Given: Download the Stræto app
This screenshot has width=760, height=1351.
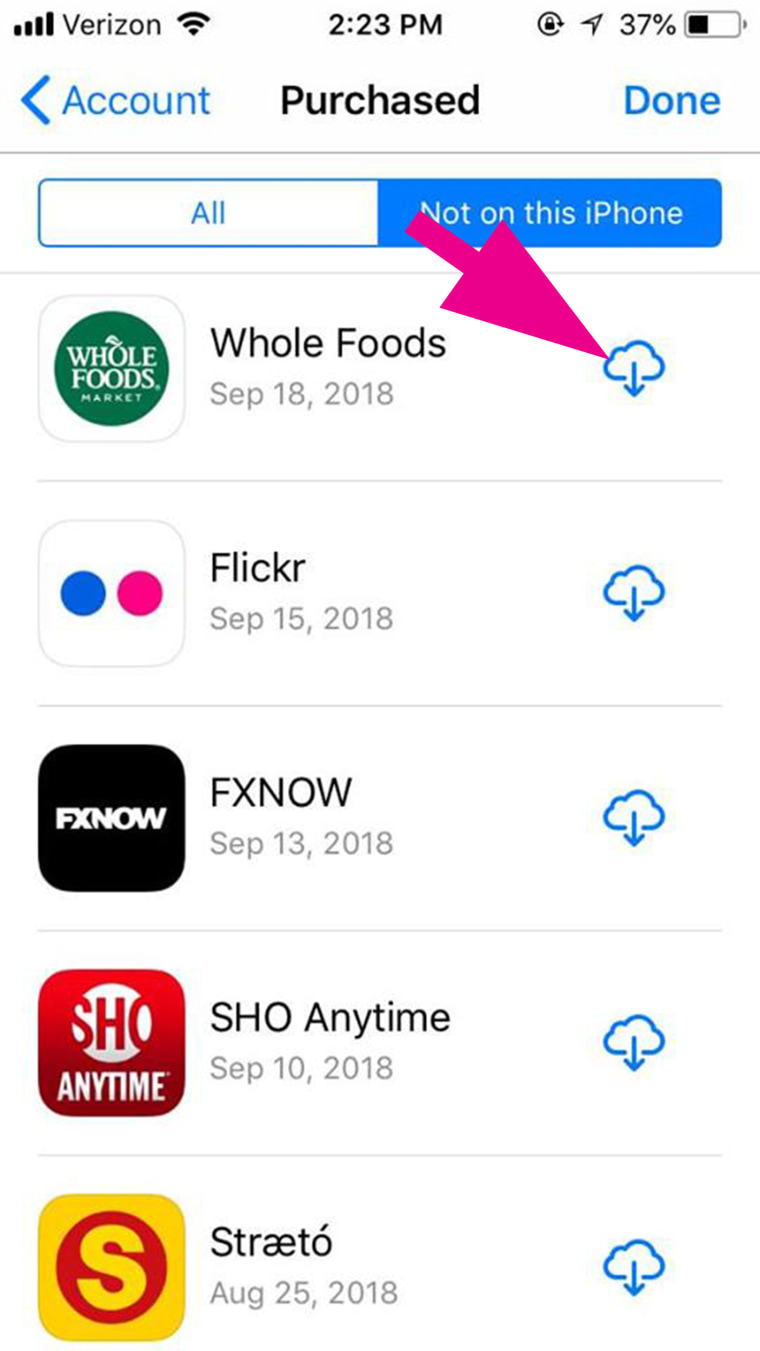Looking at the screenshot, I should pos(634,1265).
